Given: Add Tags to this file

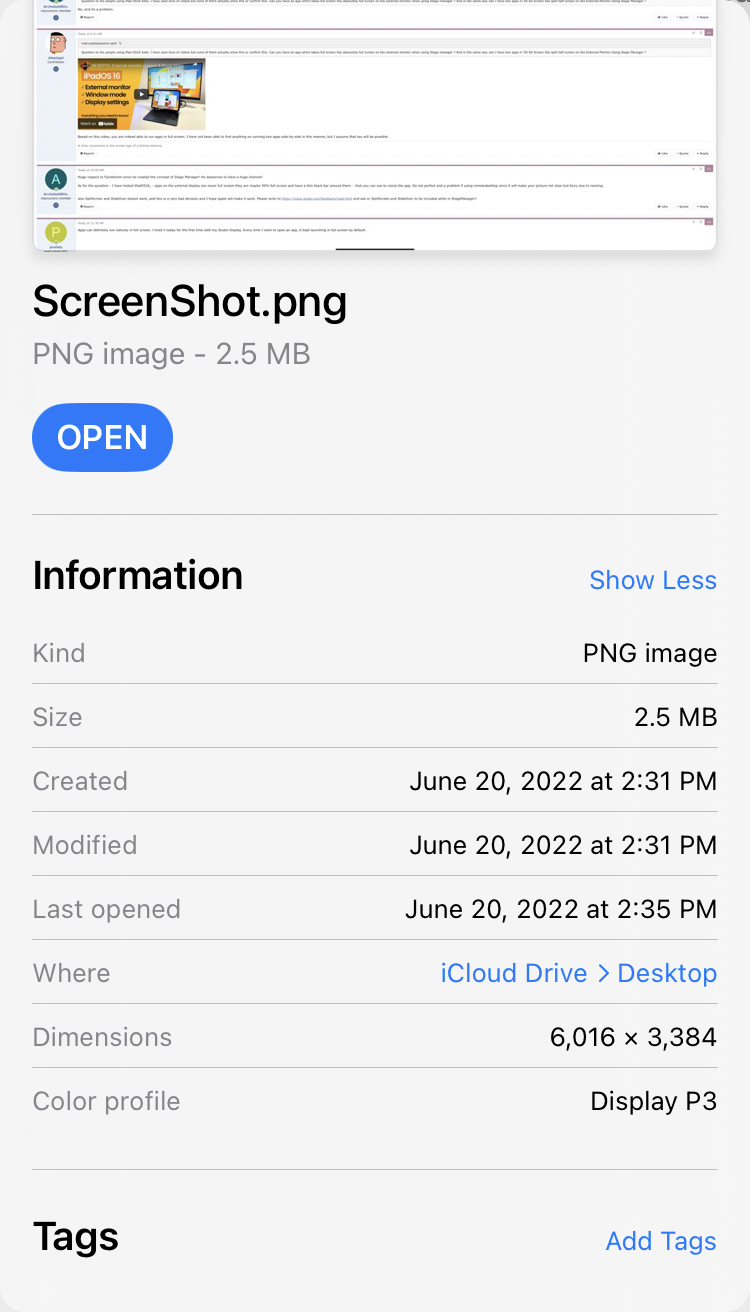Looking at the screenshot, I should tap(660, 1241).
